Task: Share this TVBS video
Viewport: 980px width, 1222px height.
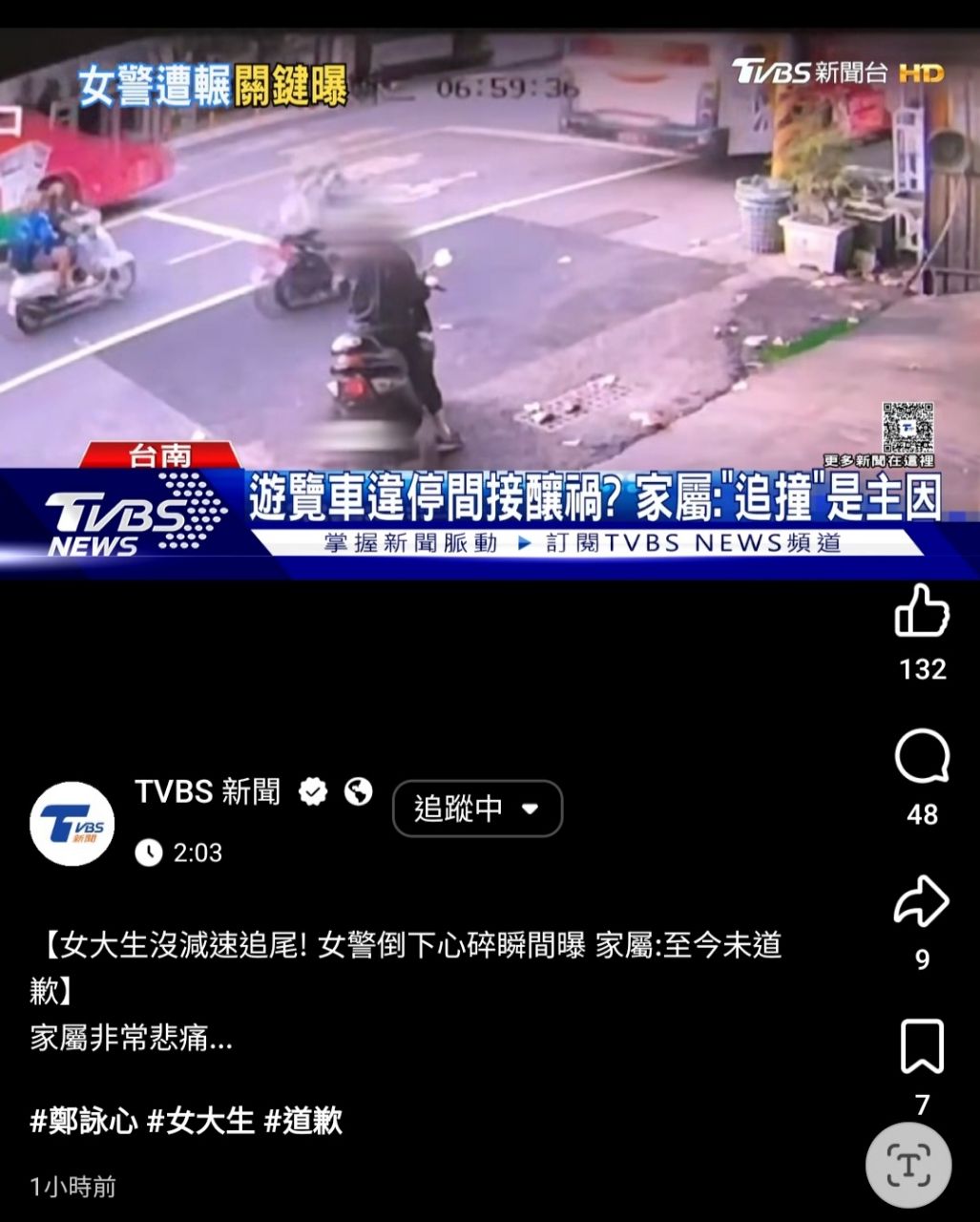Action: 922,902
